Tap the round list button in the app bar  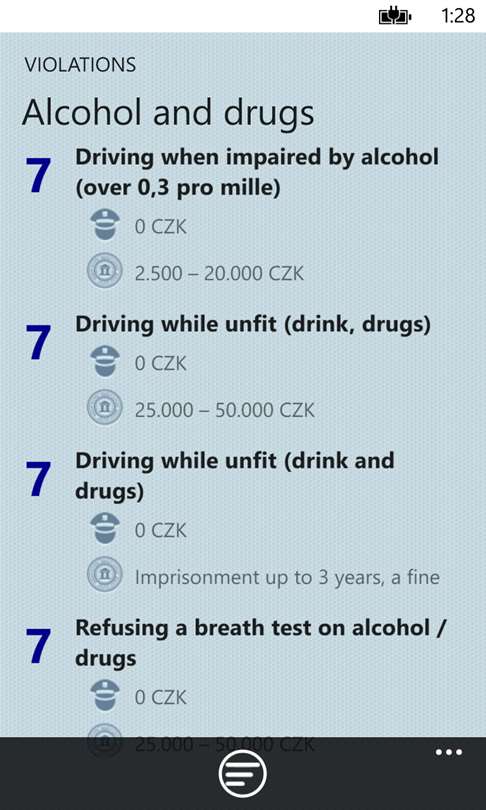[x=243, y=773]
